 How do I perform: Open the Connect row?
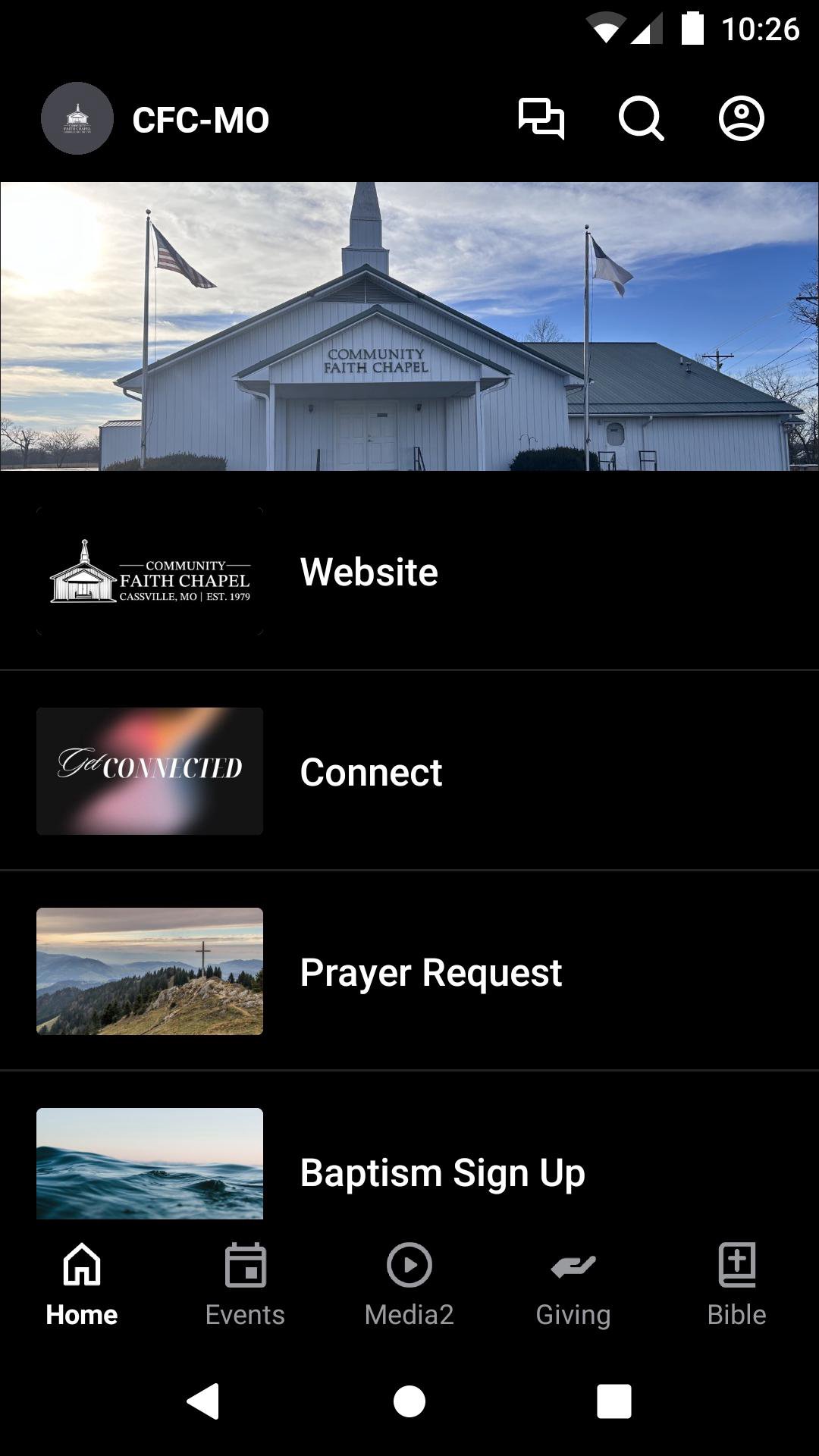[x=409, y=772]
